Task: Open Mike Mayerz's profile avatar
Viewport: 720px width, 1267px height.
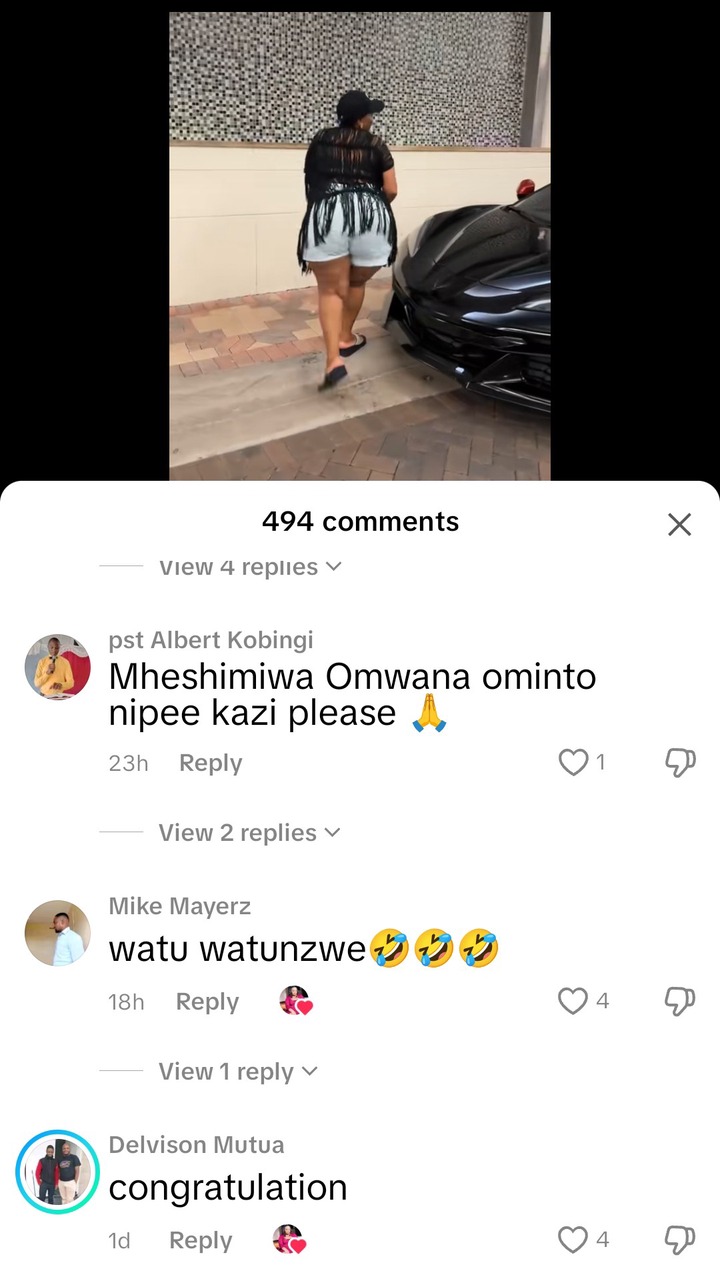Action: coord(58,933)
